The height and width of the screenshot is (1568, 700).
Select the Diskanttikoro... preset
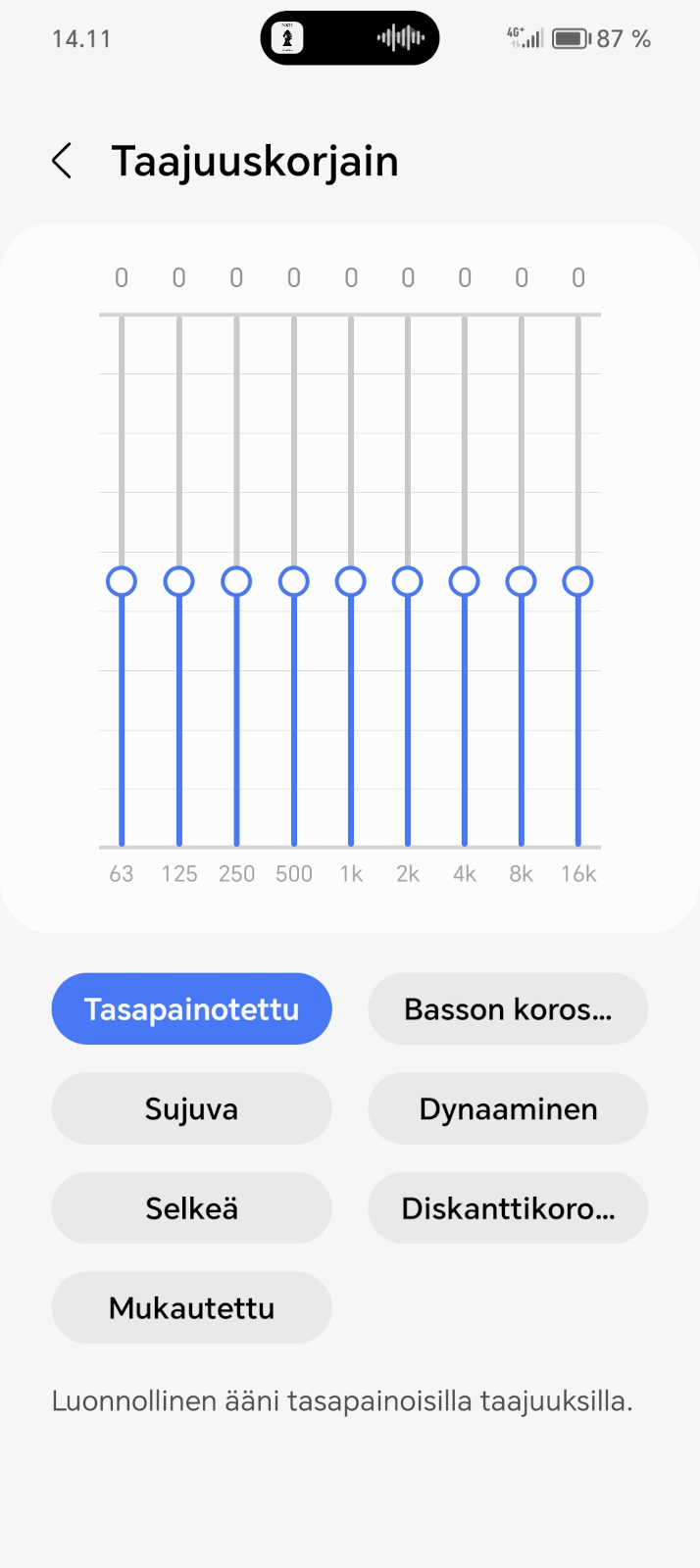[508, 1208]
